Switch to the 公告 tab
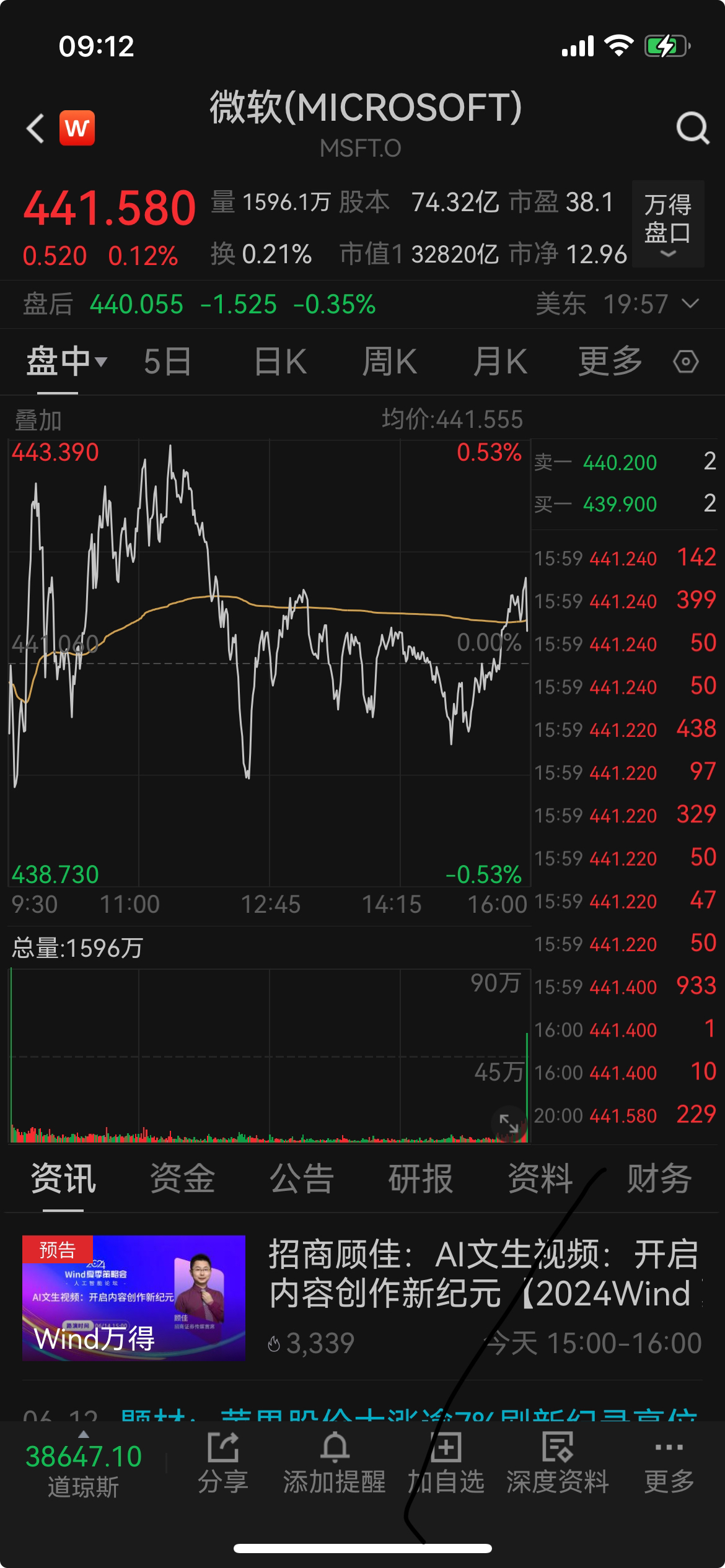The image size is (725, 1568). [302, 1178]
